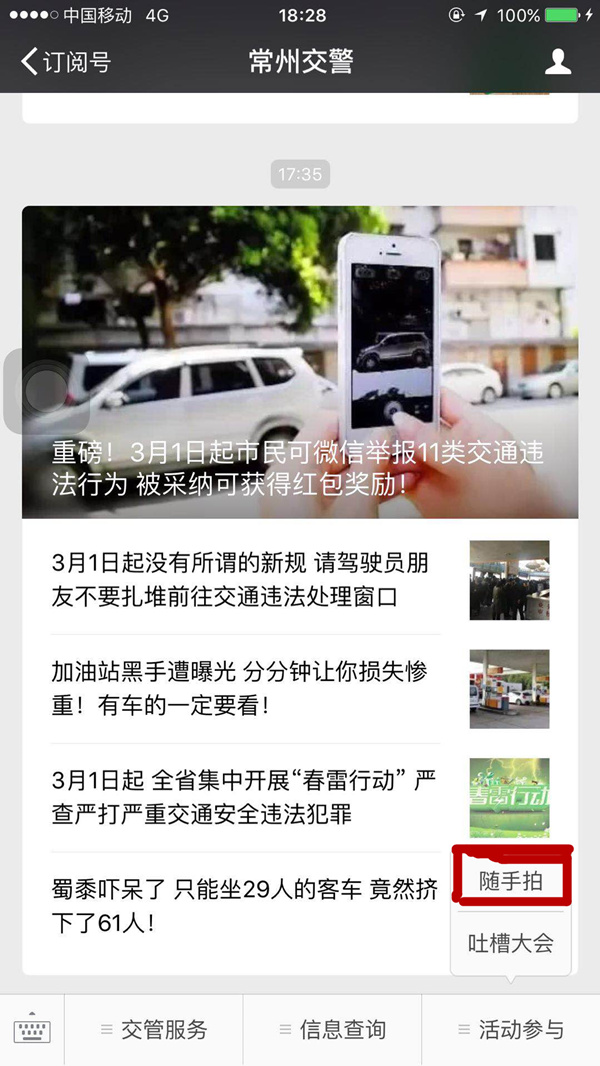600x1066 pixels.
Task: Select 随手拍 from the popup menu
Action: point(511,880)
